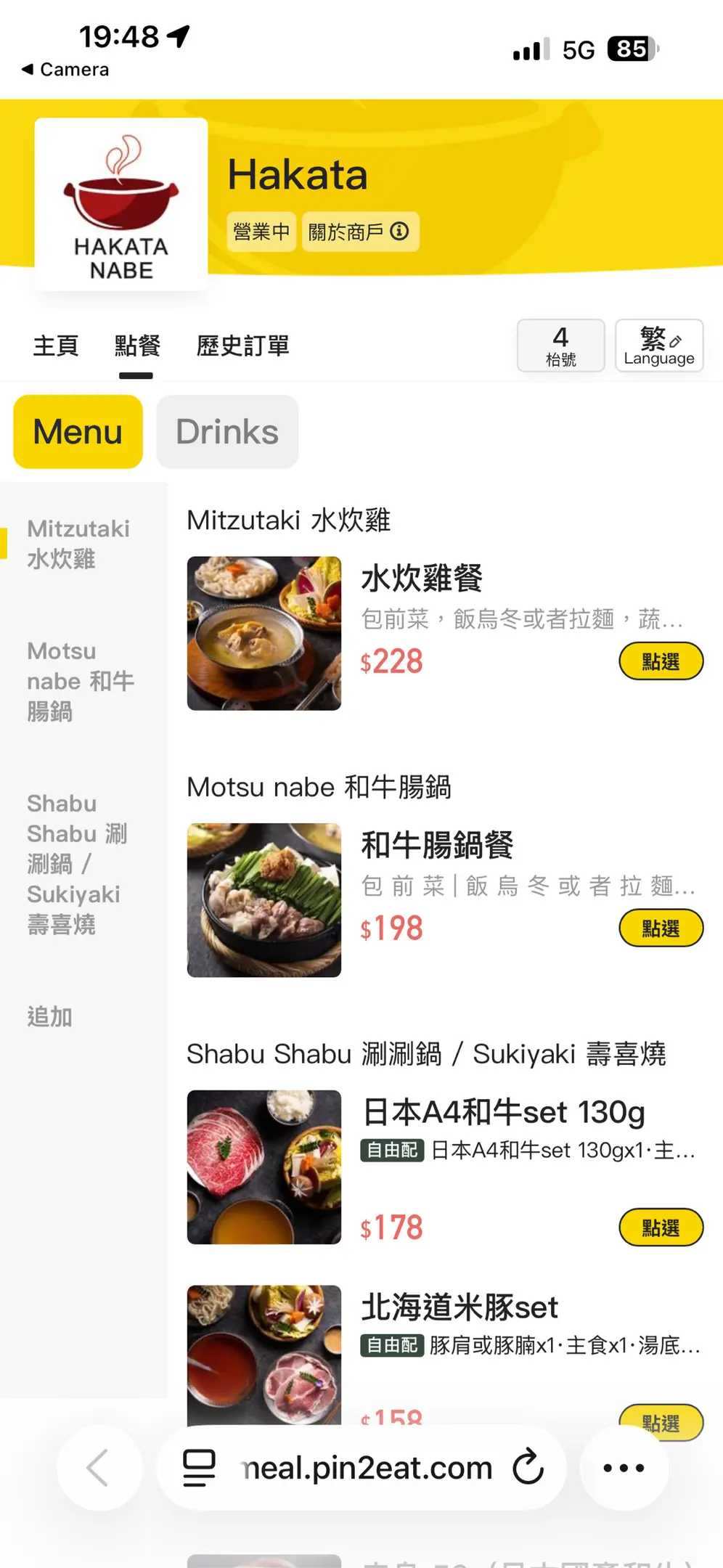Jump to Motsu nabe 和牛腸鍋 section
The width and height of the screenshot is (723, 1568).
tap(80, 681)
